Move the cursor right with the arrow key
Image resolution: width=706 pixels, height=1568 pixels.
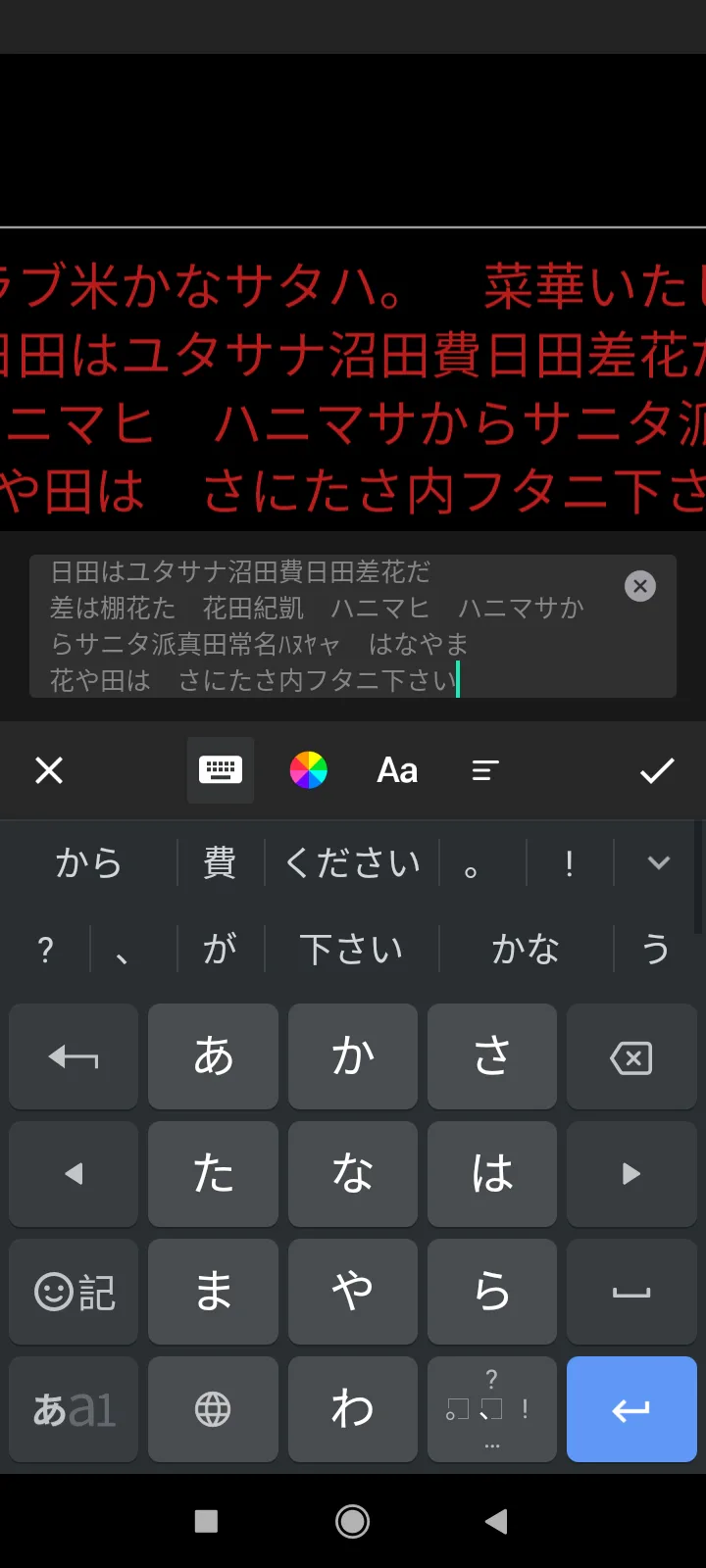(630, 1174)
